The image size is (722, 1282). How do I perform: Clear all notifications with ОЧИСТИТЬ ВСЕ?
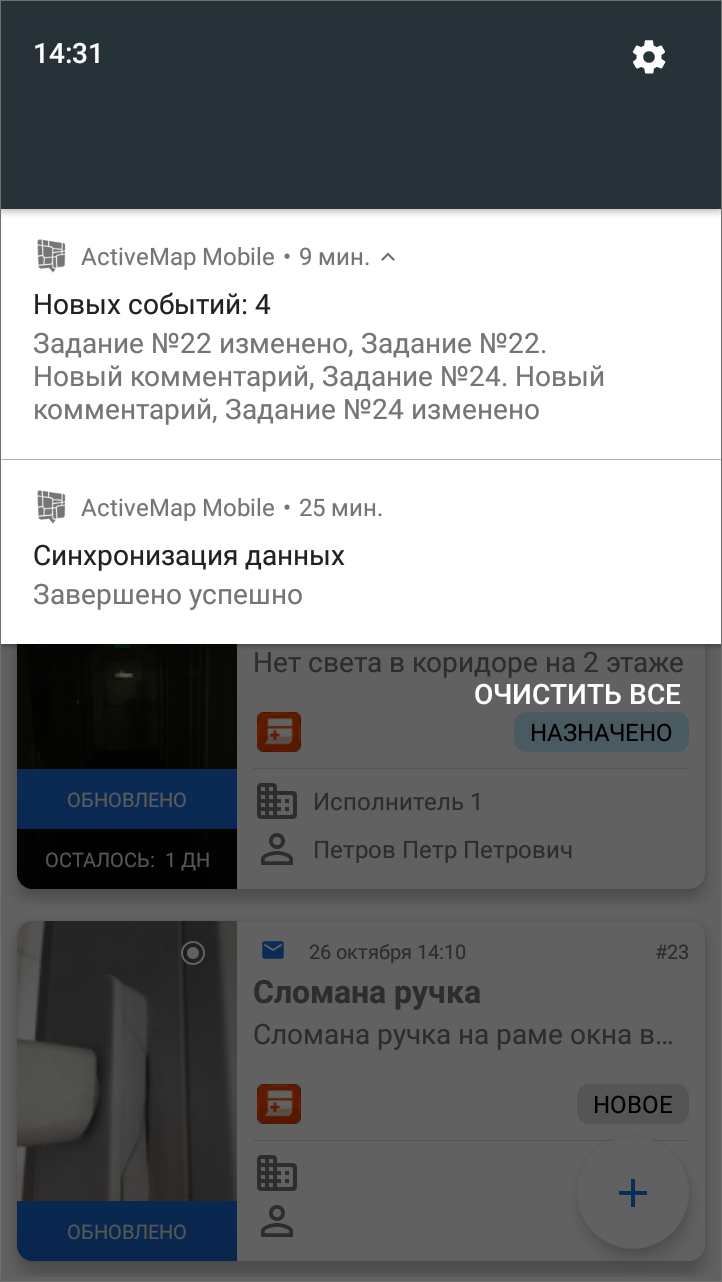pos(577,694)
